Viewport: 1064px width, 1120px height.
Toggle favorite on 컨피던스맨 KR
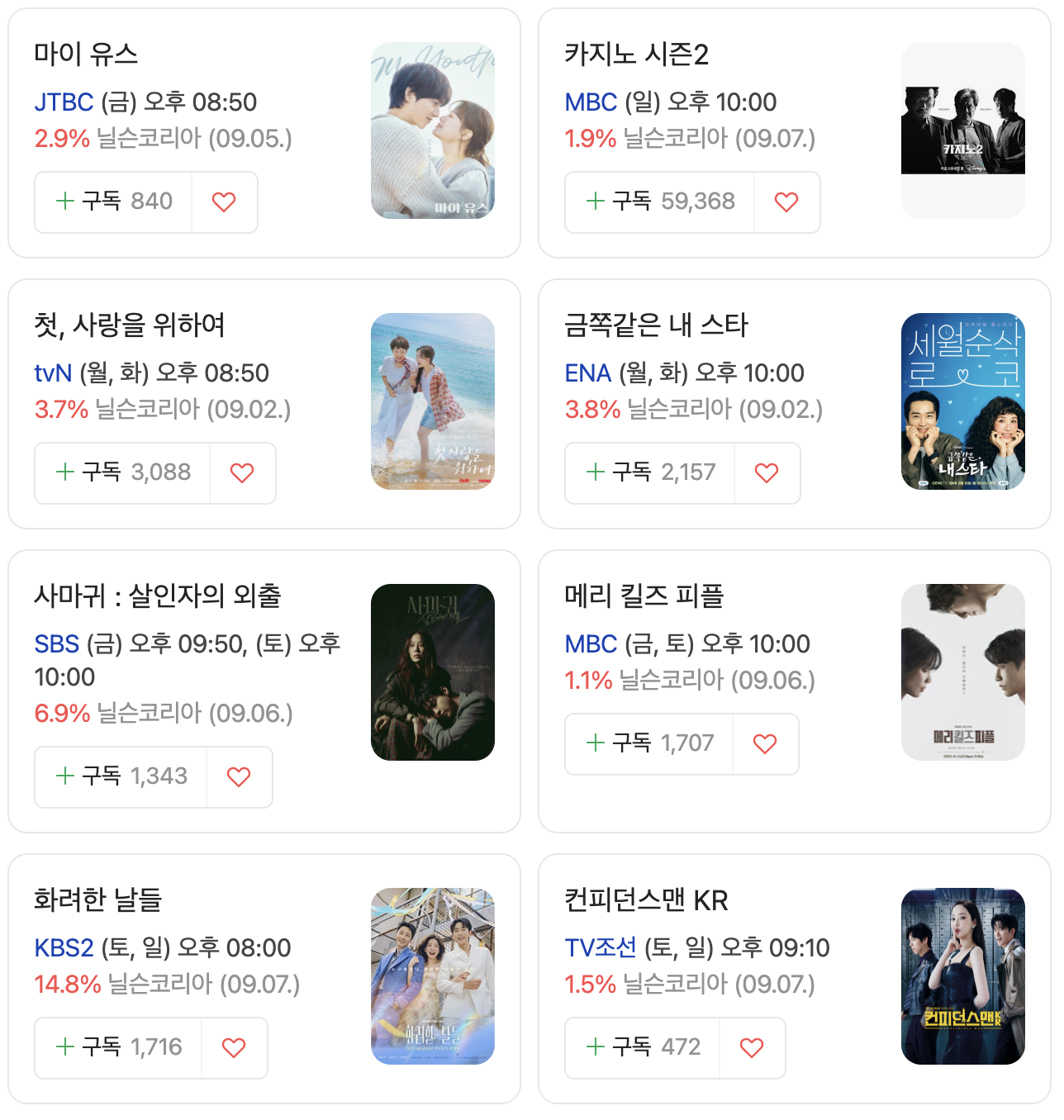tap(752, 1047)
